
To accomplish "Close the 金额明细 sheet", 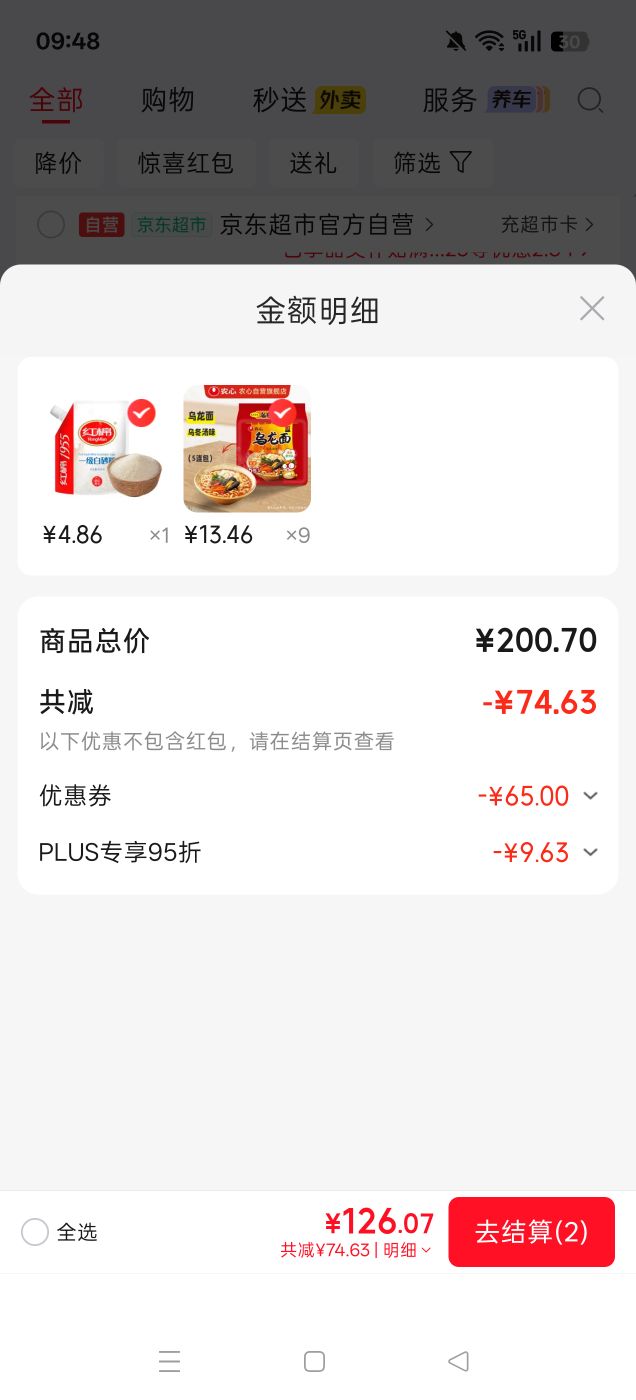I will (592, 309).
